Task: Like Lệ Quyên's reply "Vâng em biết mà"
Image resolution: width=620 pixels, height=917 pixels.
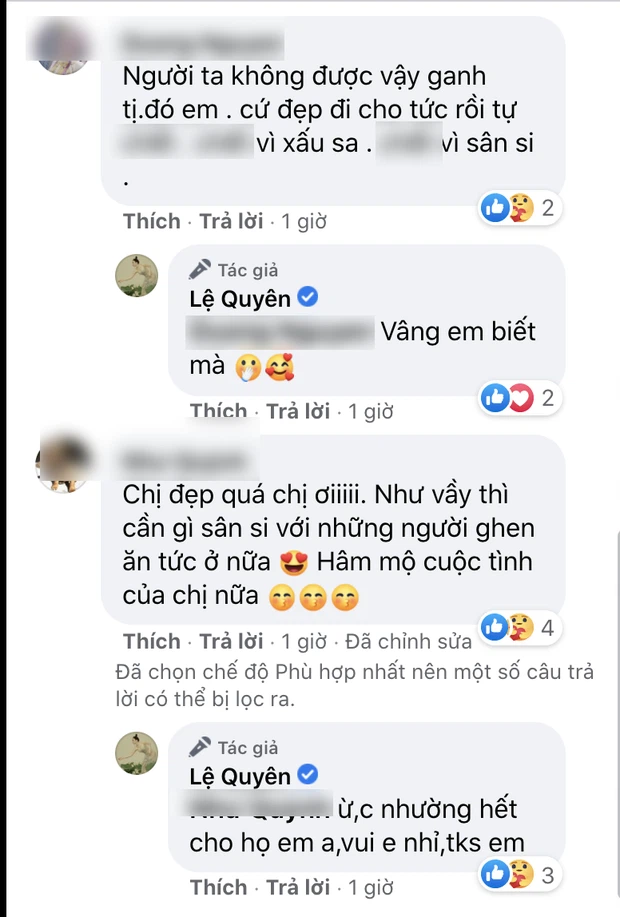Action: click(x=218, y=411)
